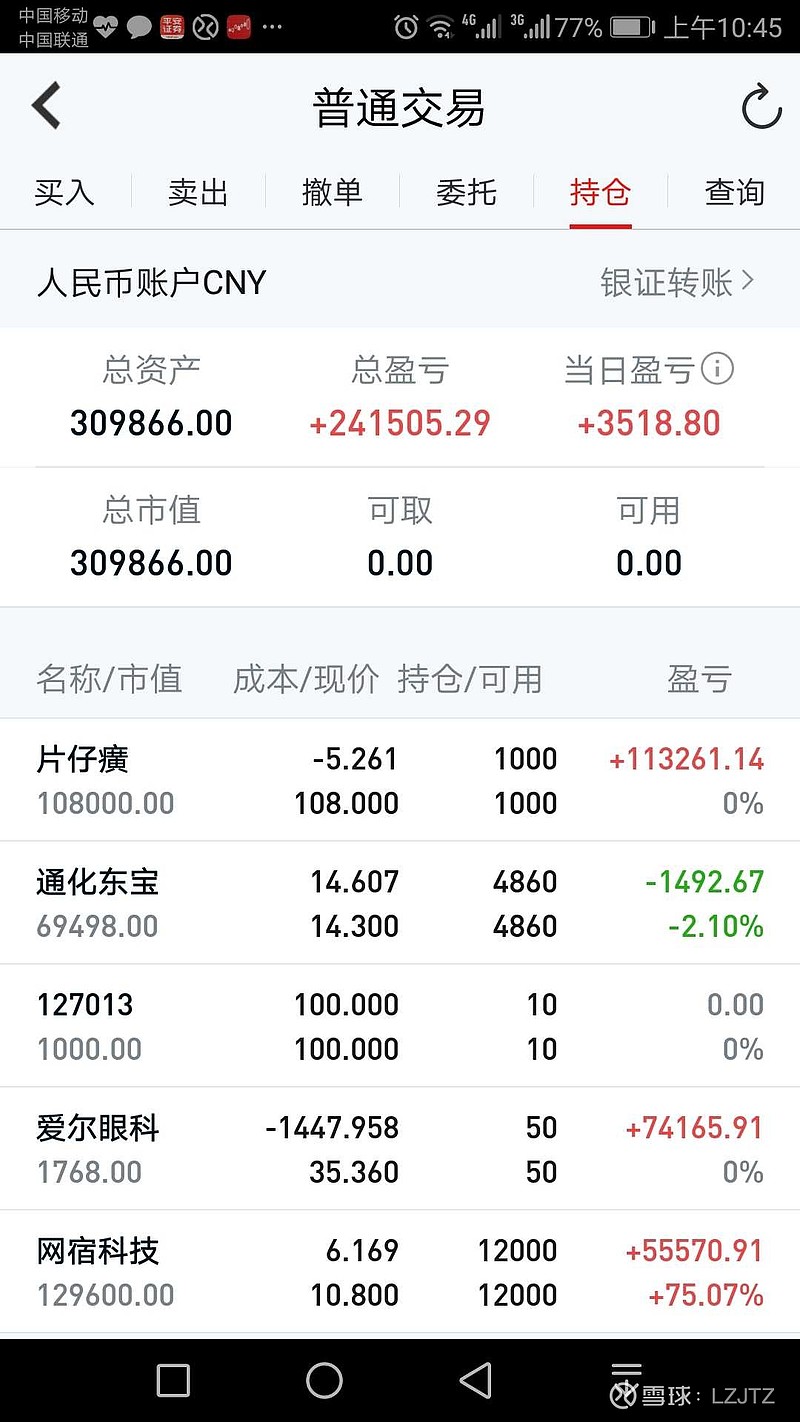Screen dimensions: 800x1422
Task: Open the 委托 tab
Action: coord(466,192)
